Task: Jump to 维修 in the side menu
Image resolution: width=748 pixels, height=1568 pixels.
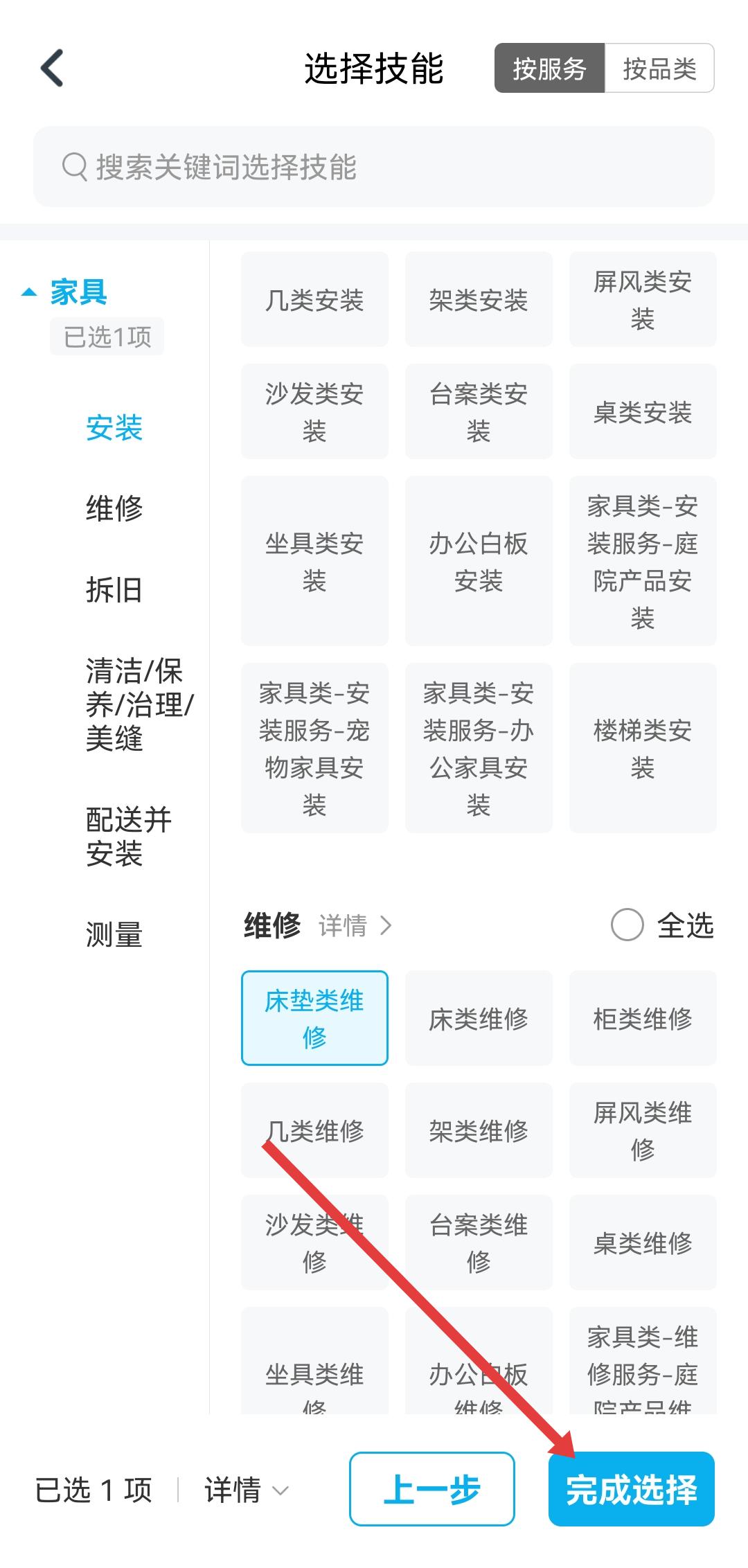Action: click(x=114, y=508)
